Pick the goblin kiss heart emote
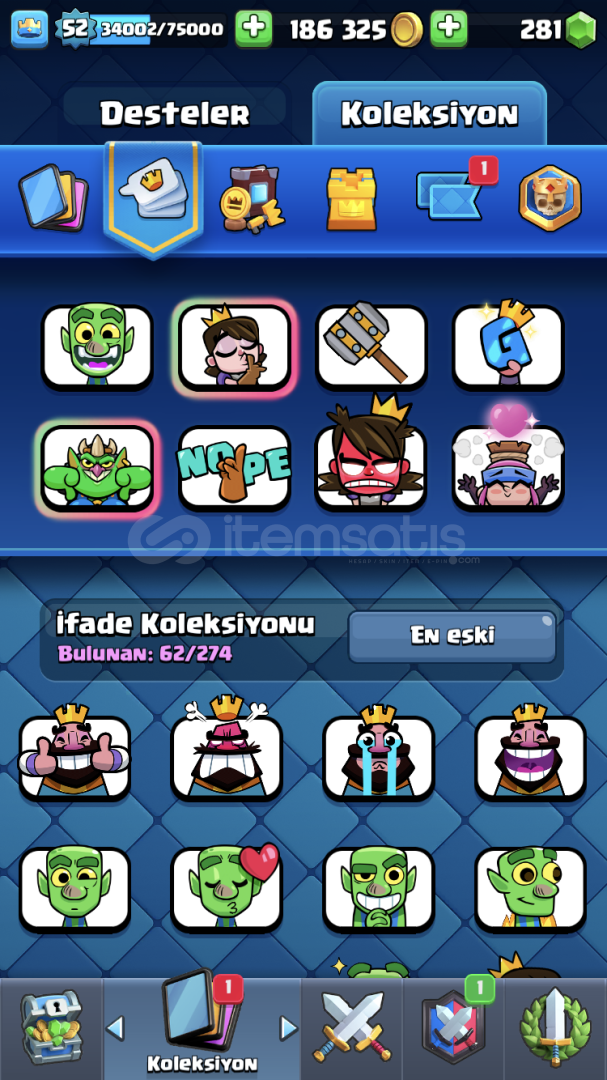This screenshot has height=1080, width=607. (x=227, y=890)
